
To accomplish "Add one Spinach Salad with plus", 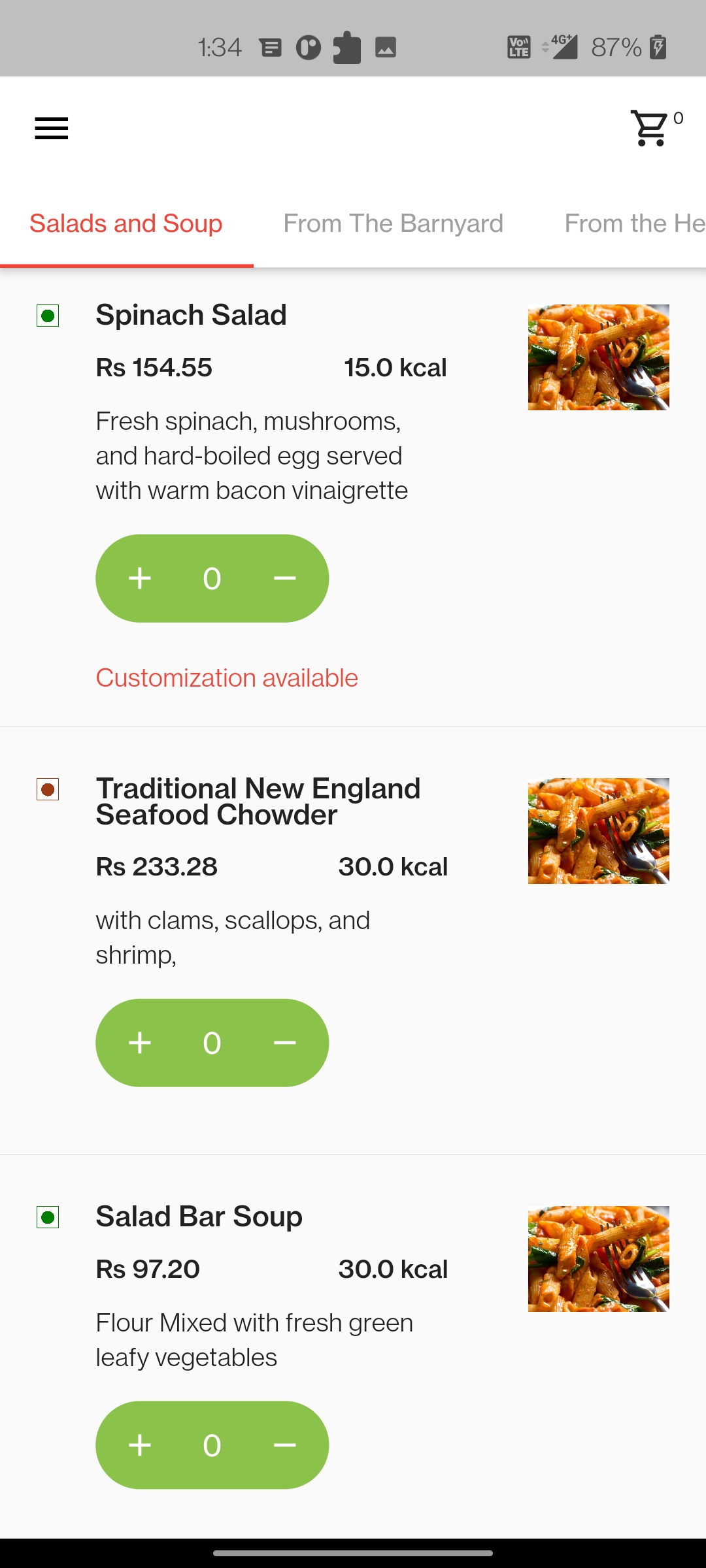I will [140, 578].
